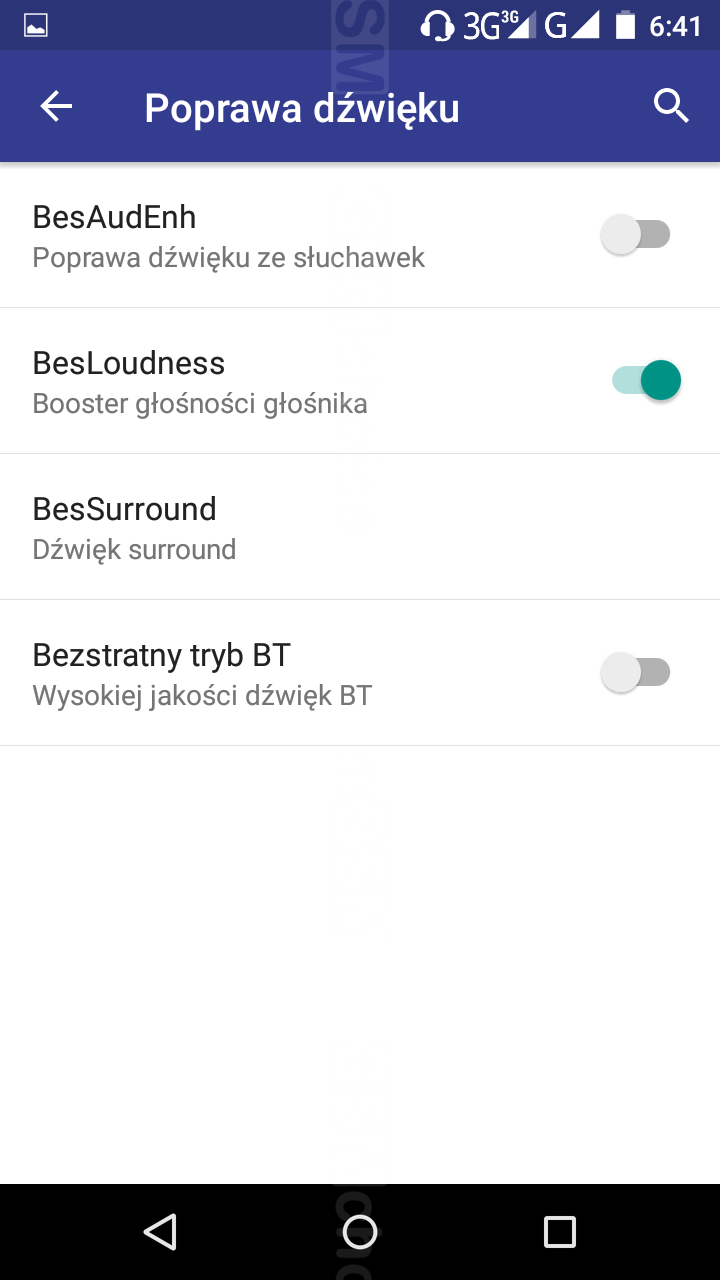Enable Bezstratny tryb BT switch
720x1280 pixels.
(635, 672)
